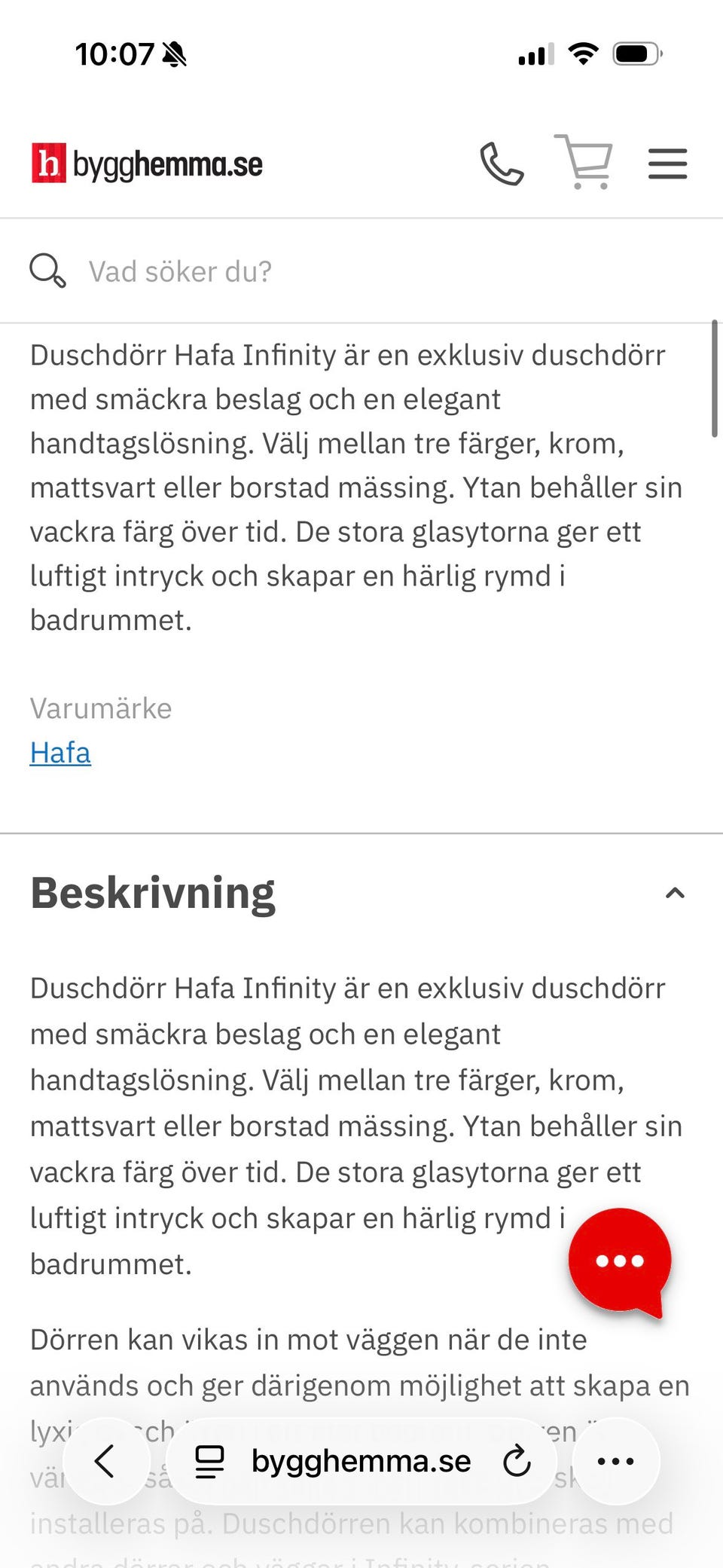The height and width of the screenshot is (1568, 723).
Task: Reload the bygghemma.se page
Action: click(x=517, y=1461)
